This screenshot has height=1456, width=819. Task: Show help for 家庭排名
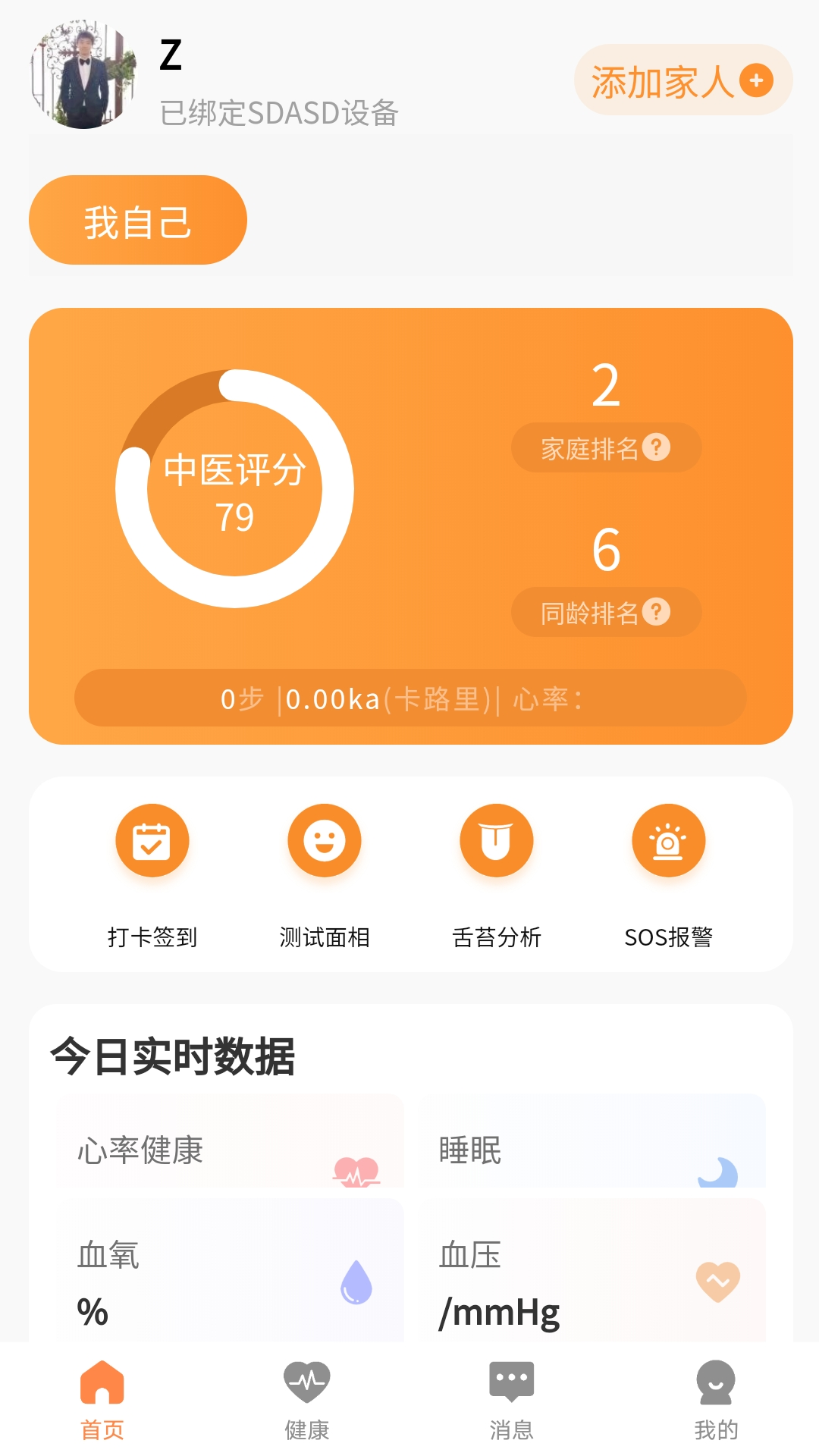point(656,447)
